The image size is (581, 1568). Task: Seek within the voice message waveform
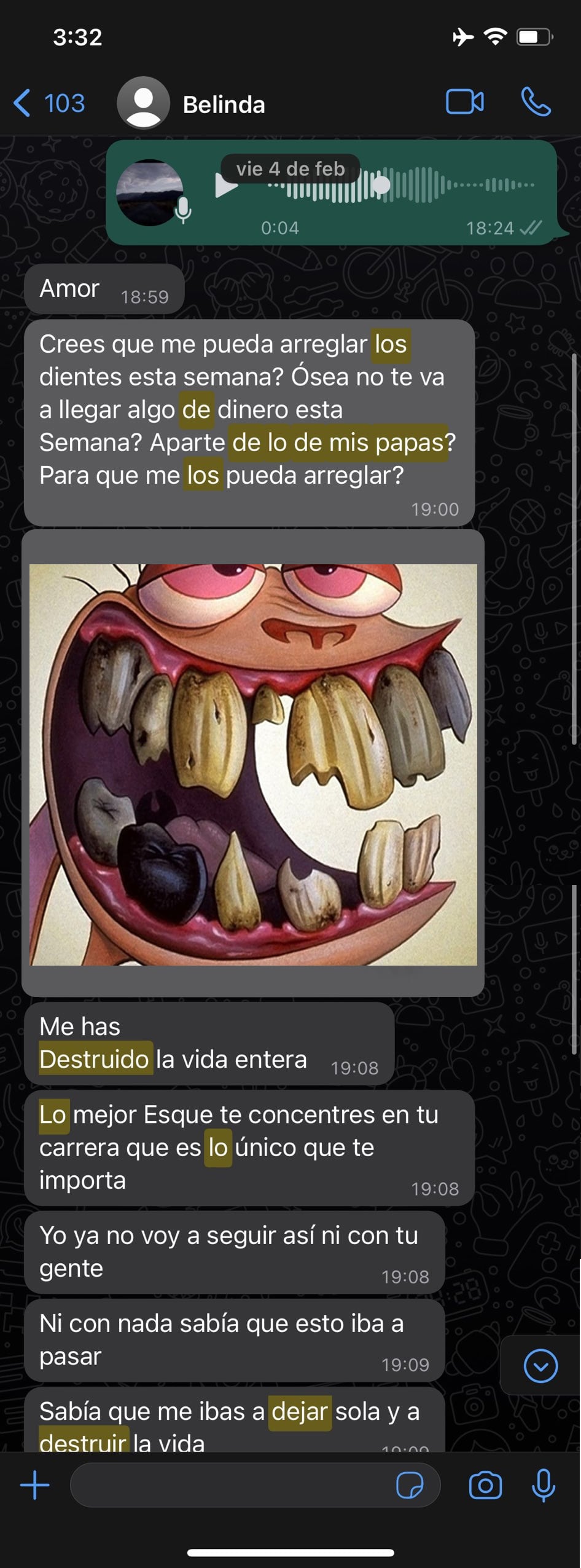pyautogui.click(x=399, y=185)
